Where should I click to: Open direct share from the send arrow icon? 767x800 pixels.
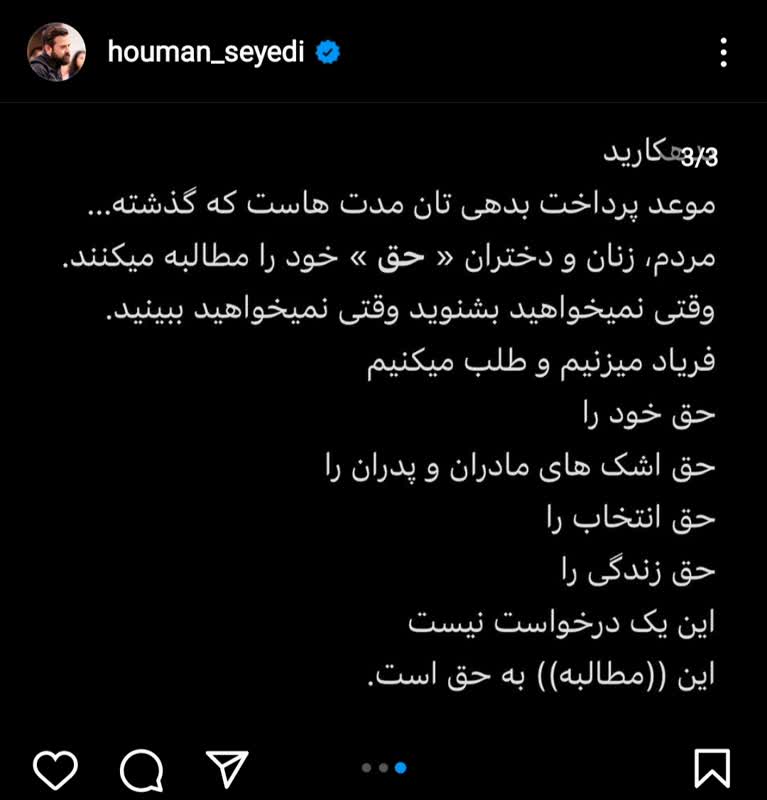(x=227, y=768)
